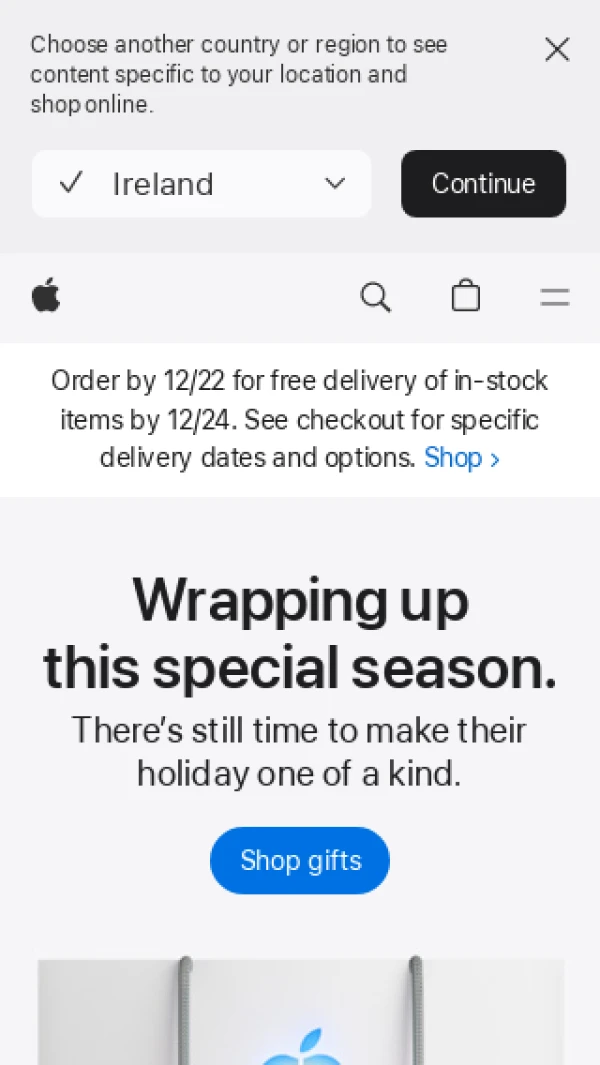
Task: Dismiss the country selection banner
Action: (557, 49)
